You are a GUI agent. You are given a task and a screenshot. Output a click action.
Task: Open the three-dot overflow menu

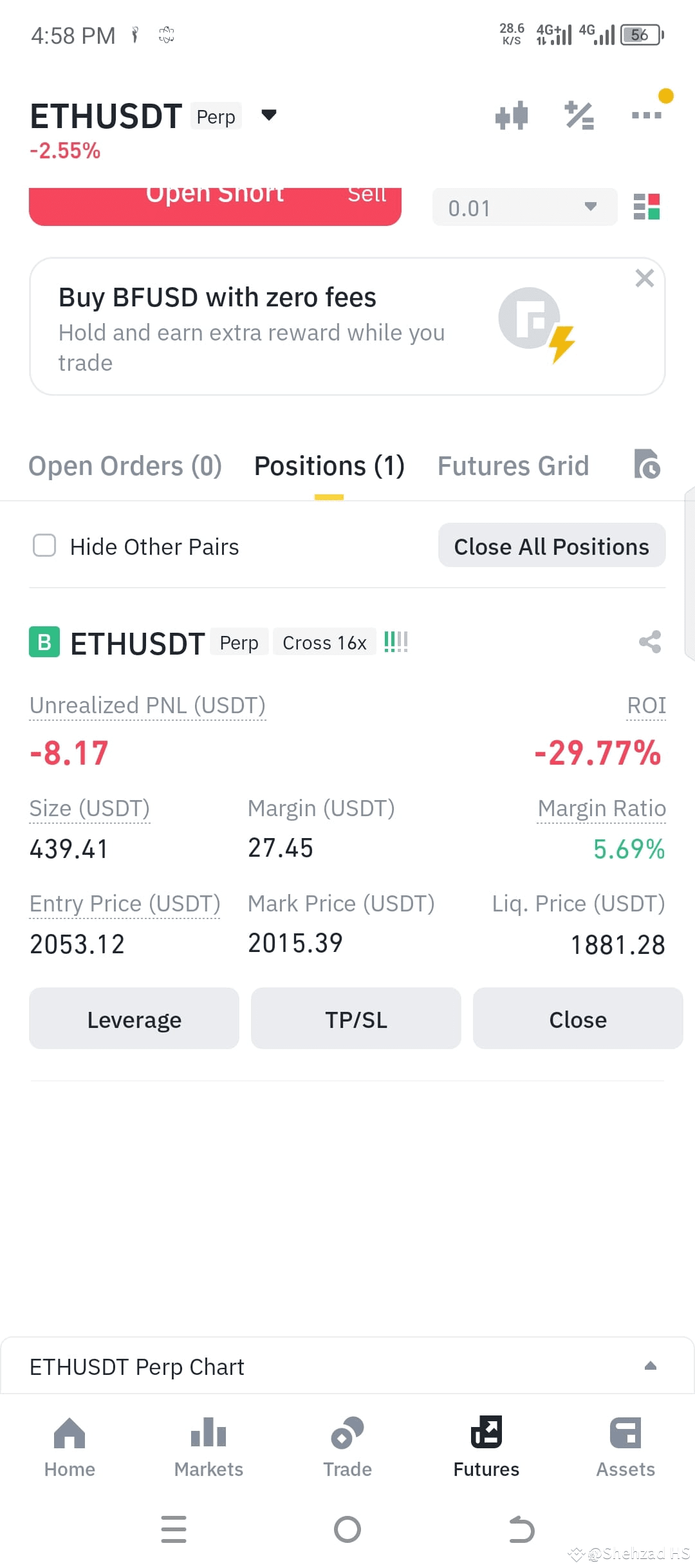click(647, 115)
